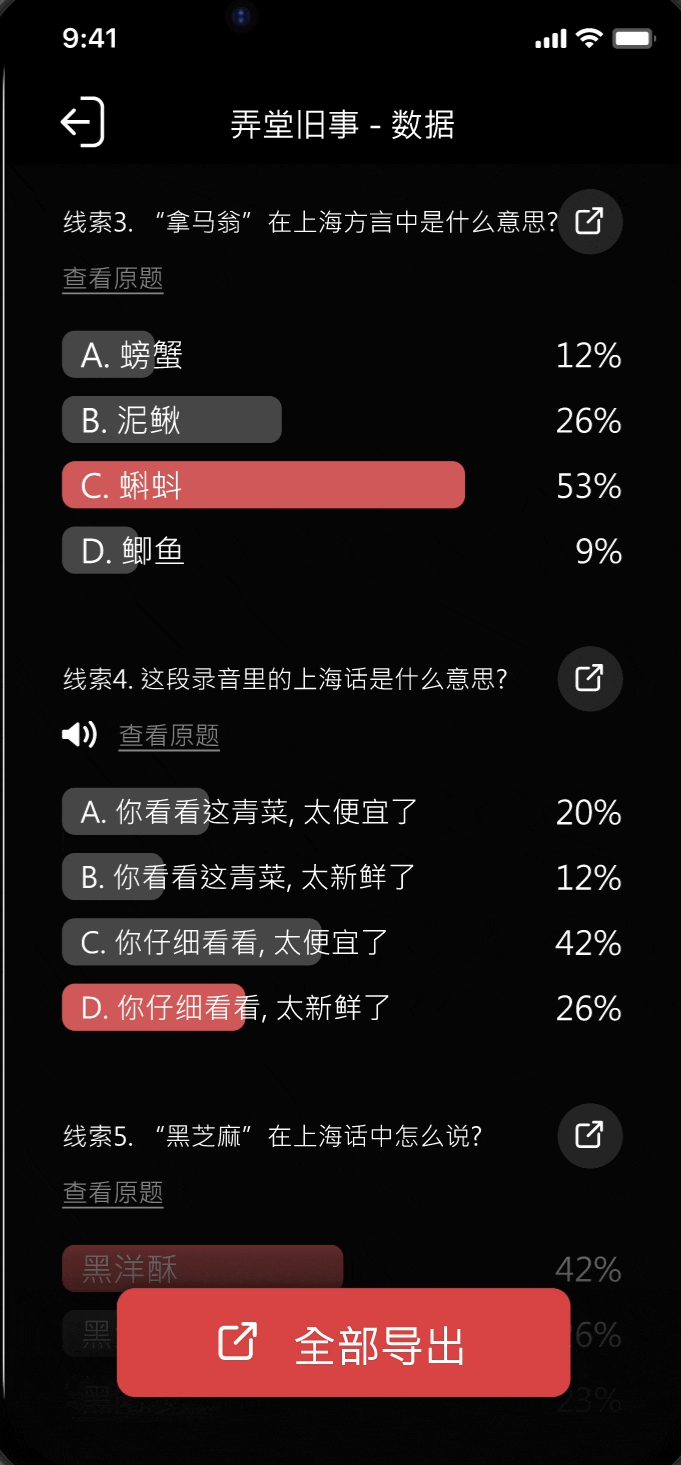Play the audio speaker icon for 线索4
This screenshot has width=681, height=1465.
(79, 736)
